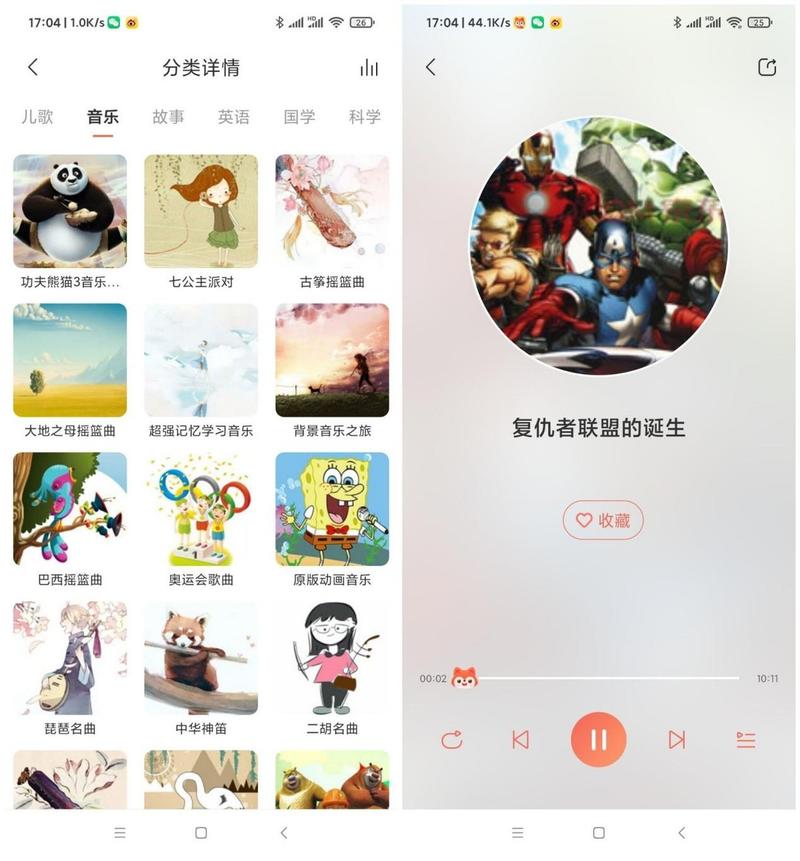Open the 原版动画音乐 album
Screen dimensions: 800x861
click(x=332, y=509)
